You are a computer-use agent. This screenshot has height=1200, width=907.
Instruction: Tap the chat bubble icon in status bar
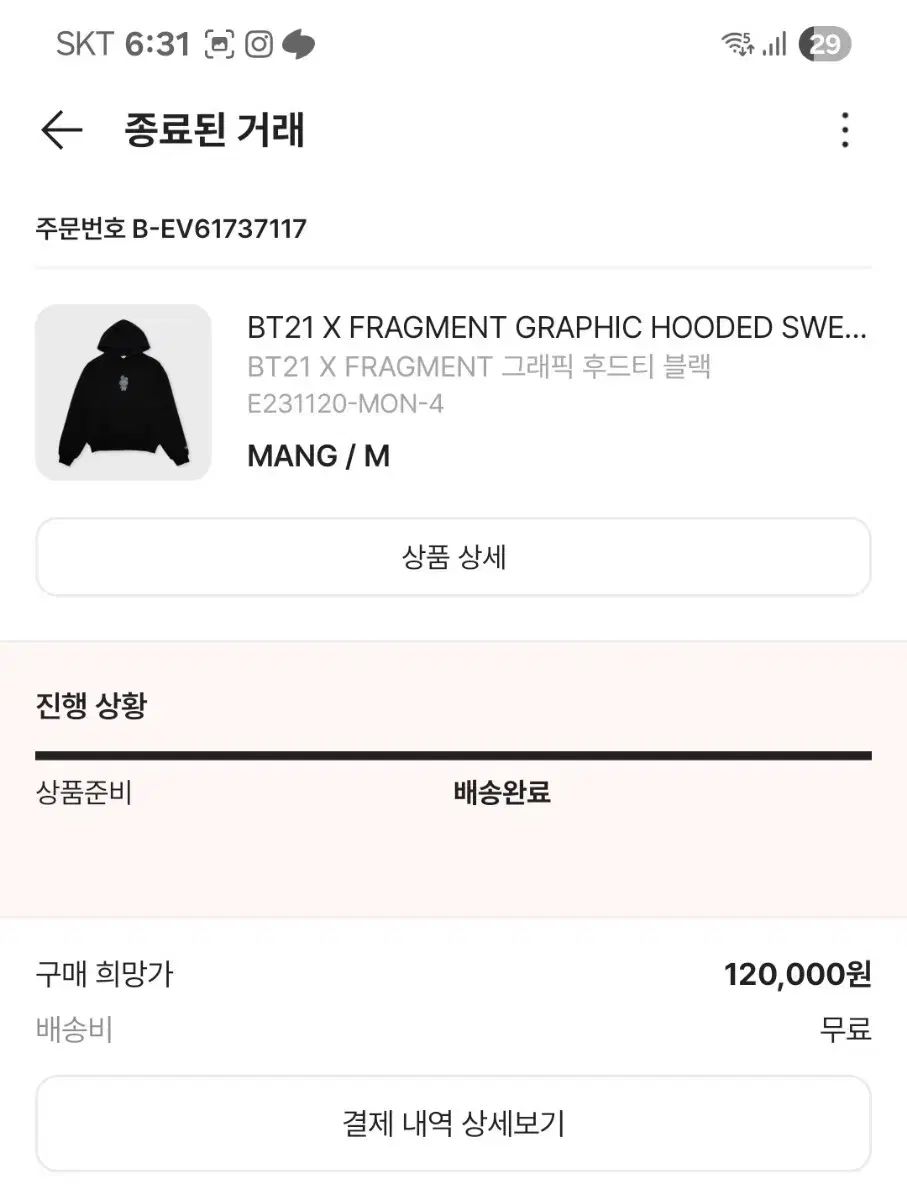pos(299,44)
